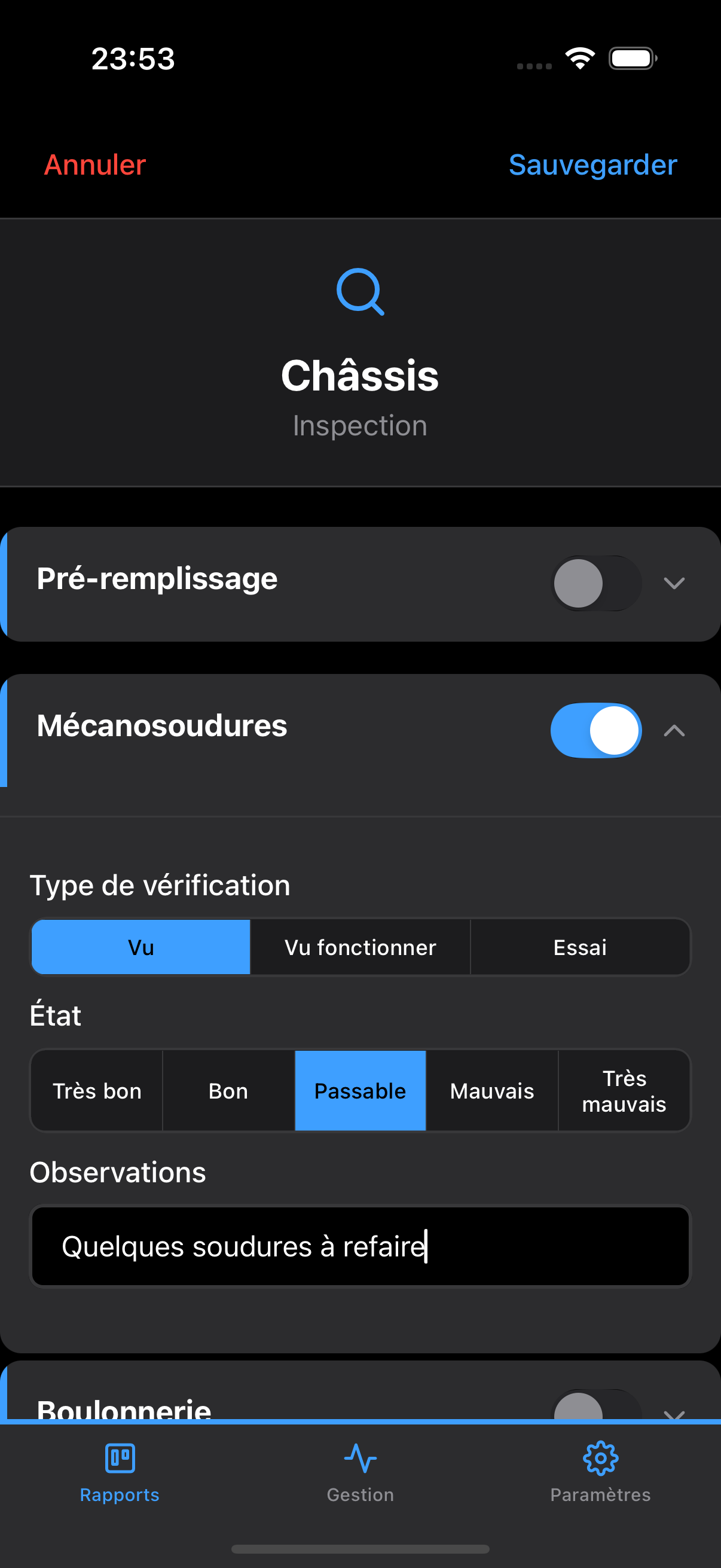The width and height of the screenshot is (721, 1568).
Task: Go to the Paramètres tab
Action: 600,1472
